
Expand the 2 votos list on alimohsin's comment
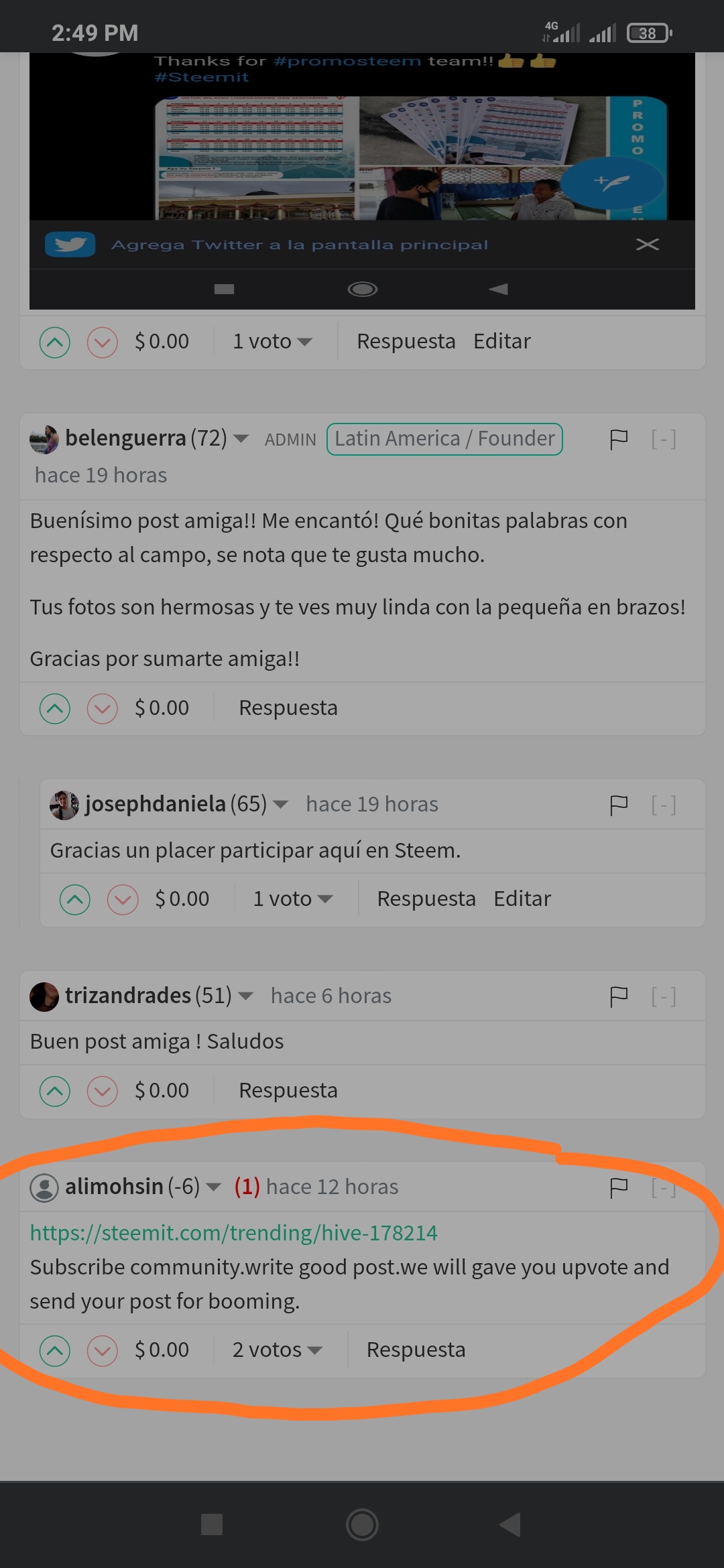coord(277,1350)
